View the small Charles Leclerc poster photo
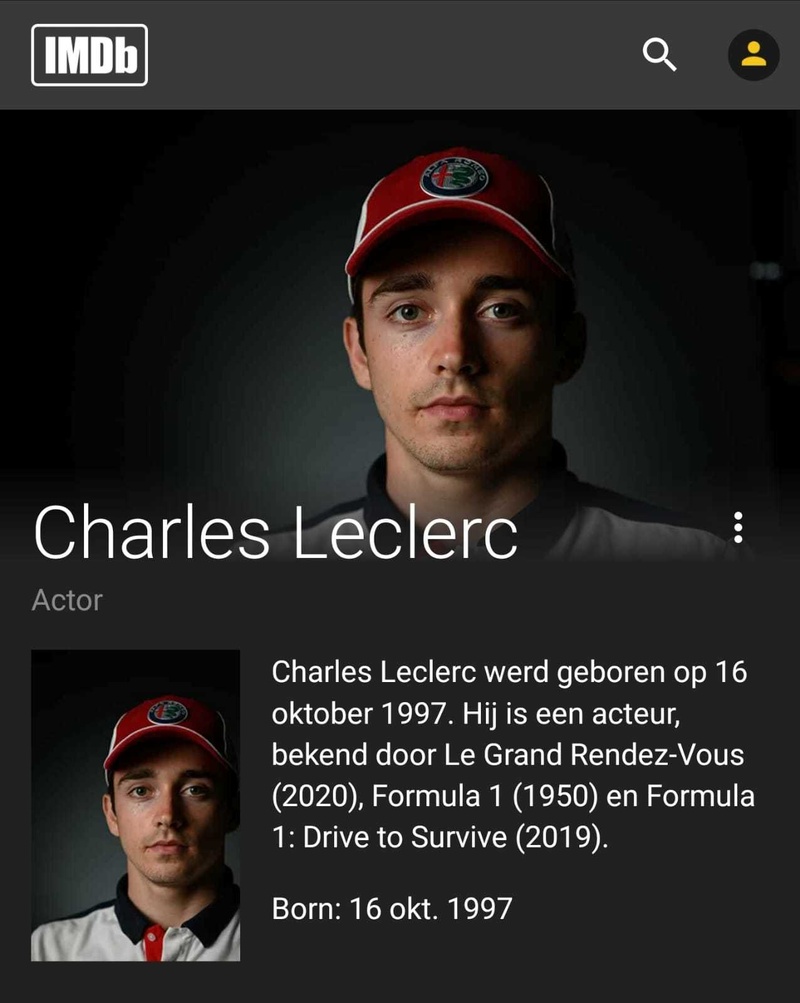The height and width of the screenshot is (1003, 800). (136, 805)
